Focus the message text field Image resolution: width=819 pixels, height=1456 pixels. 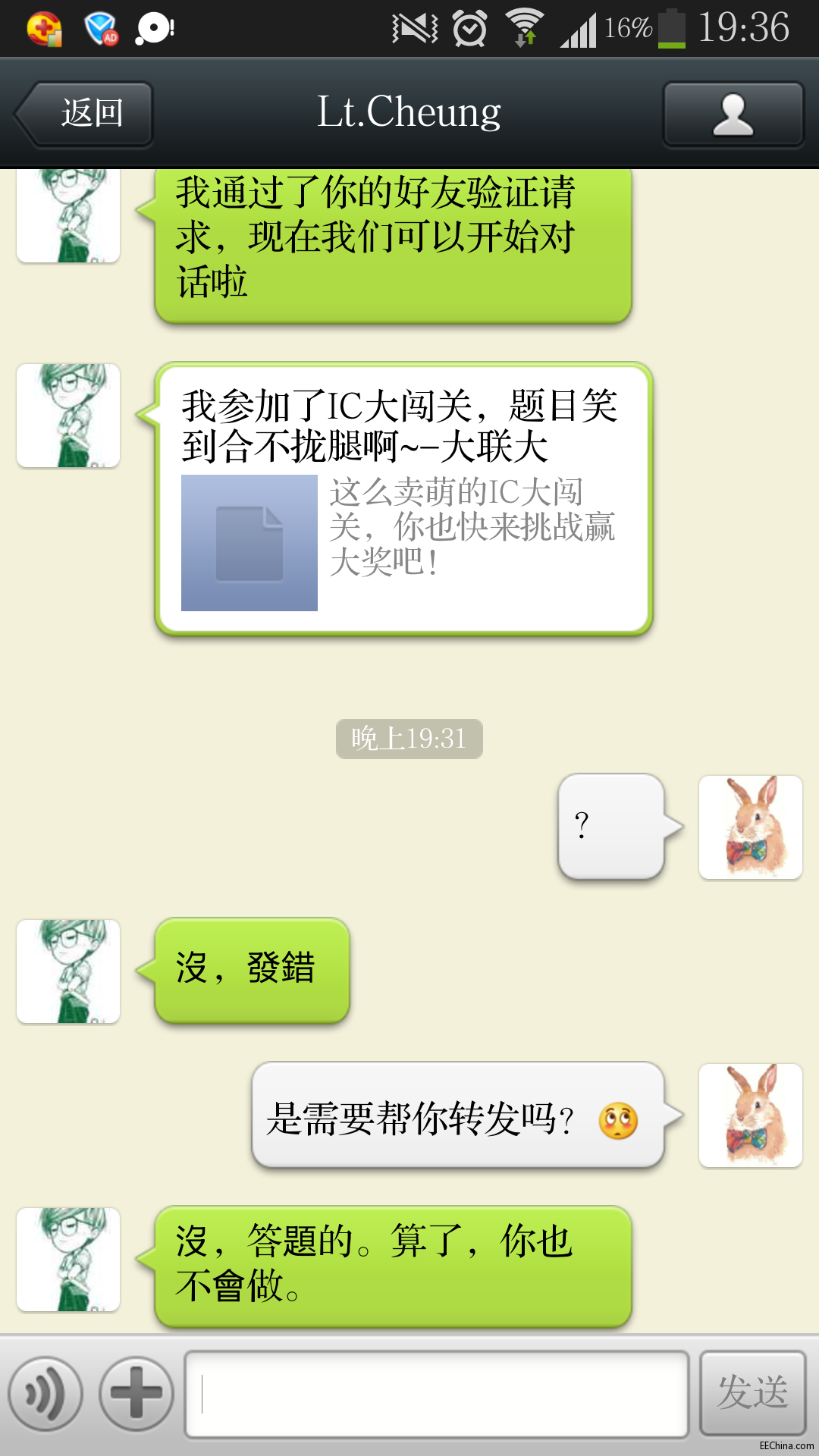coord(437,1393)
